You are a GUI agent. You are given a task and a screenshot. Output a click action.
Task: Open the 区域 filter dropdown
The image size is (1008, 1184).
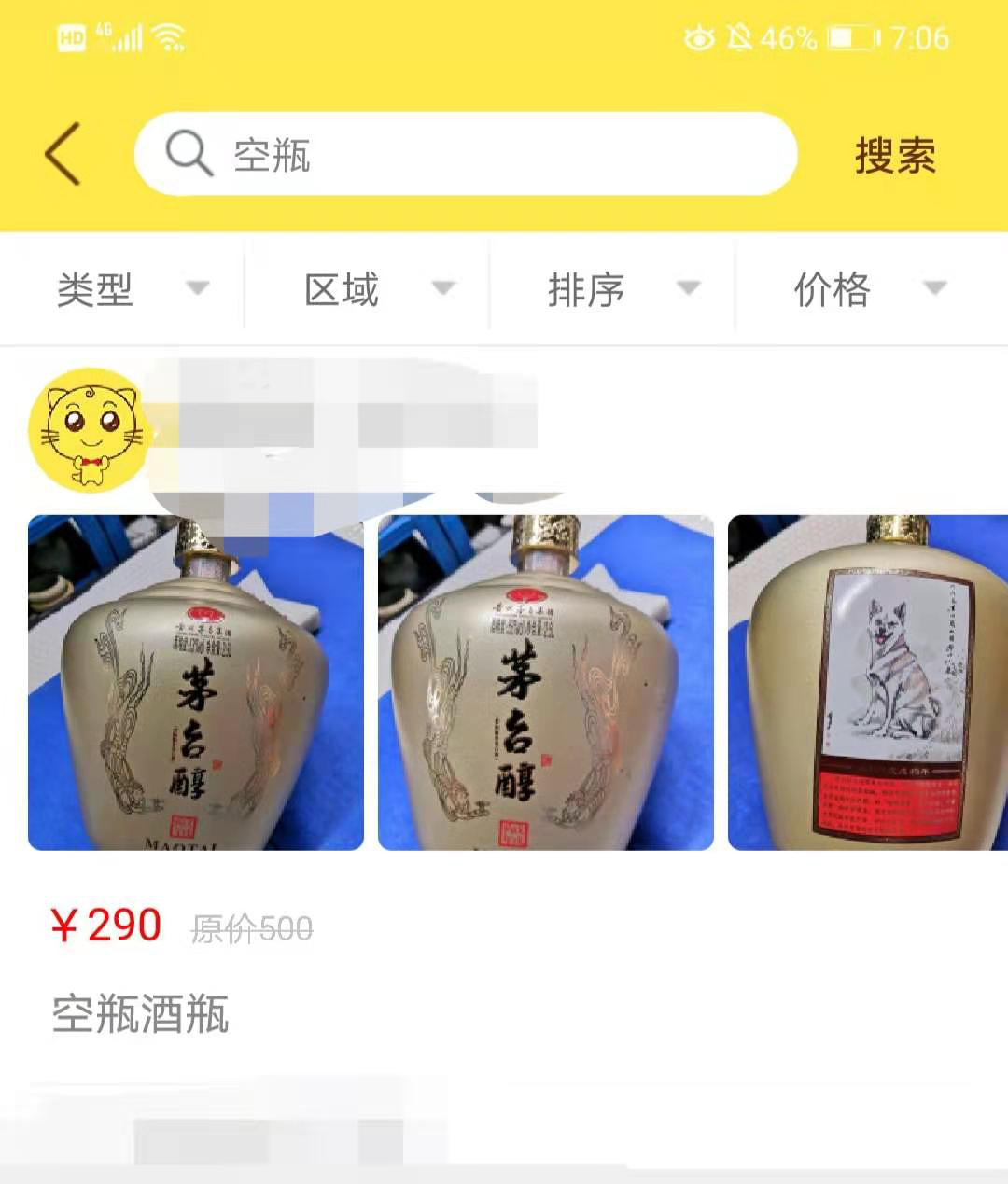pos(376,289)
